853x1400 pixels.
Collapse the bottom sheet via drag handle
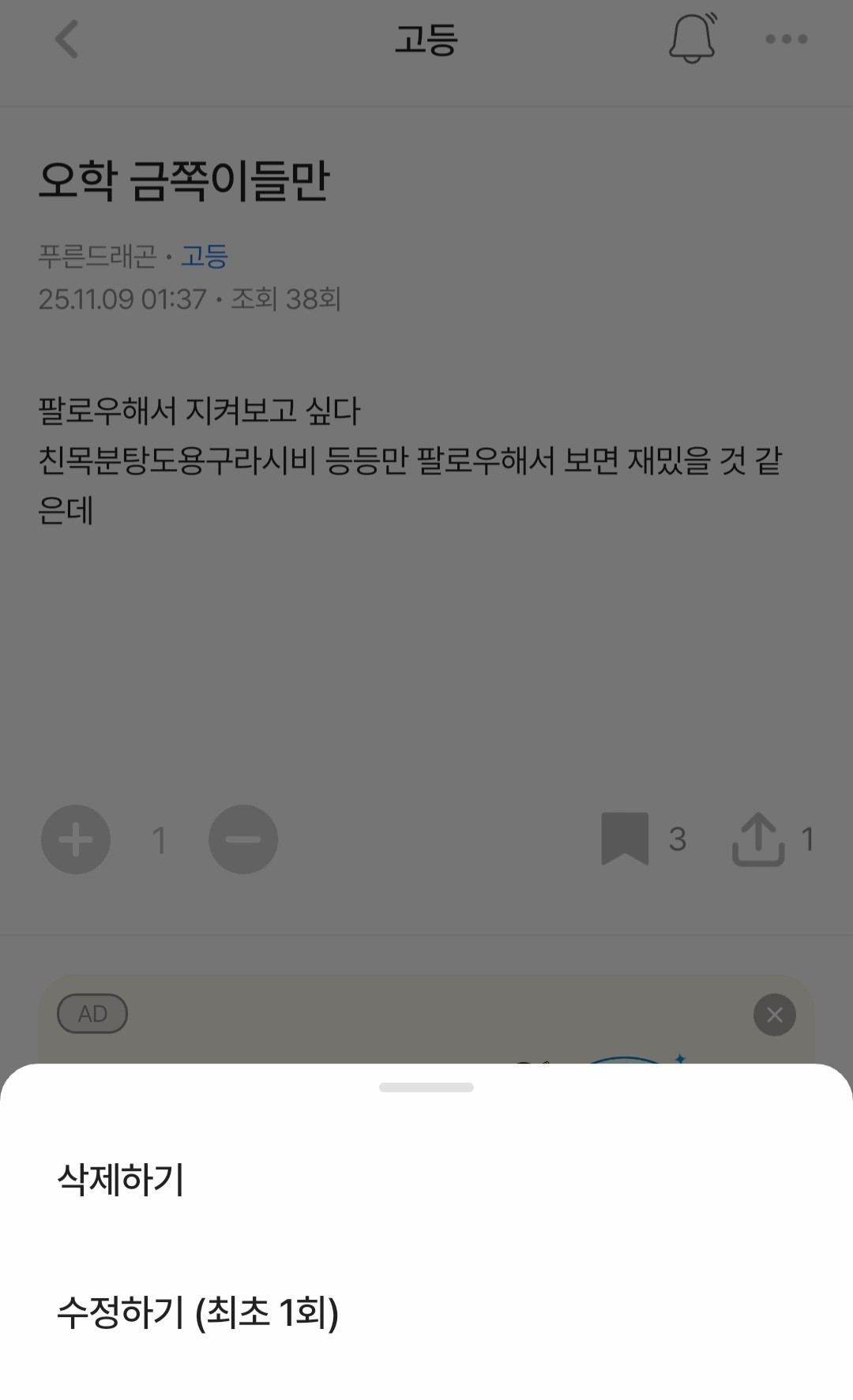click(426, 1087)
